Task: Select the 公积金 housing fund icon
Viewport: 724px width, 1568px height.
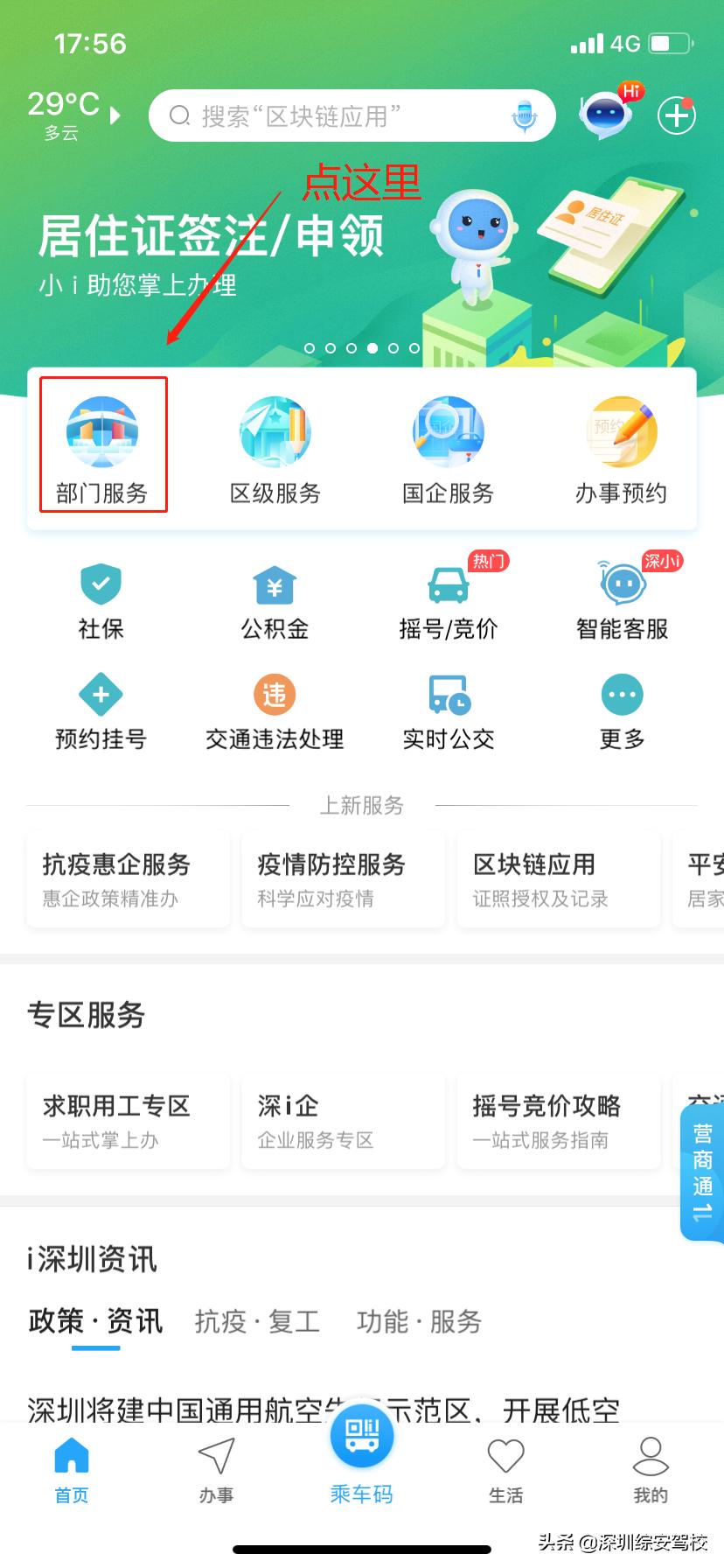Action: pos(275,598)
